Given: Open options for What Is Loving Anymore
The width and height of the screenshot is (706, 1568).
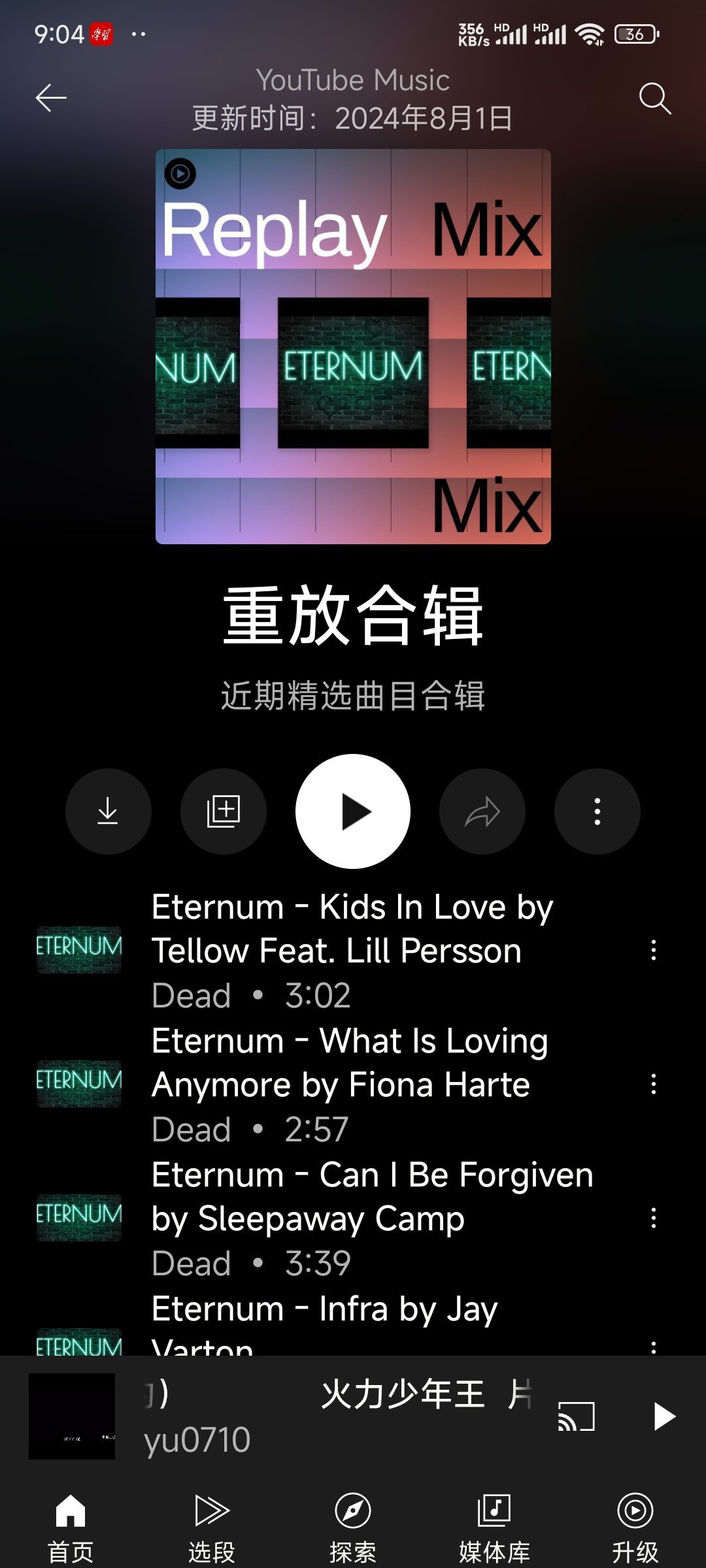Looking at the screenshot, I should pos(653,1084).
